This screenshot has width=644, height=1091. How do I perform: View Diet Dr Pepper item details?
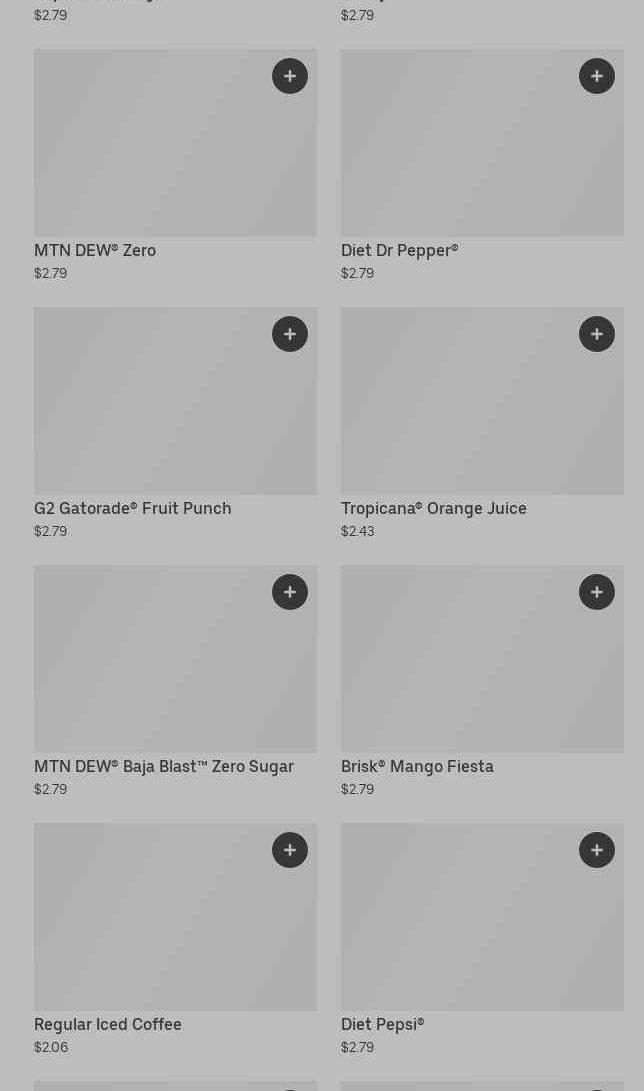(460, 160)
